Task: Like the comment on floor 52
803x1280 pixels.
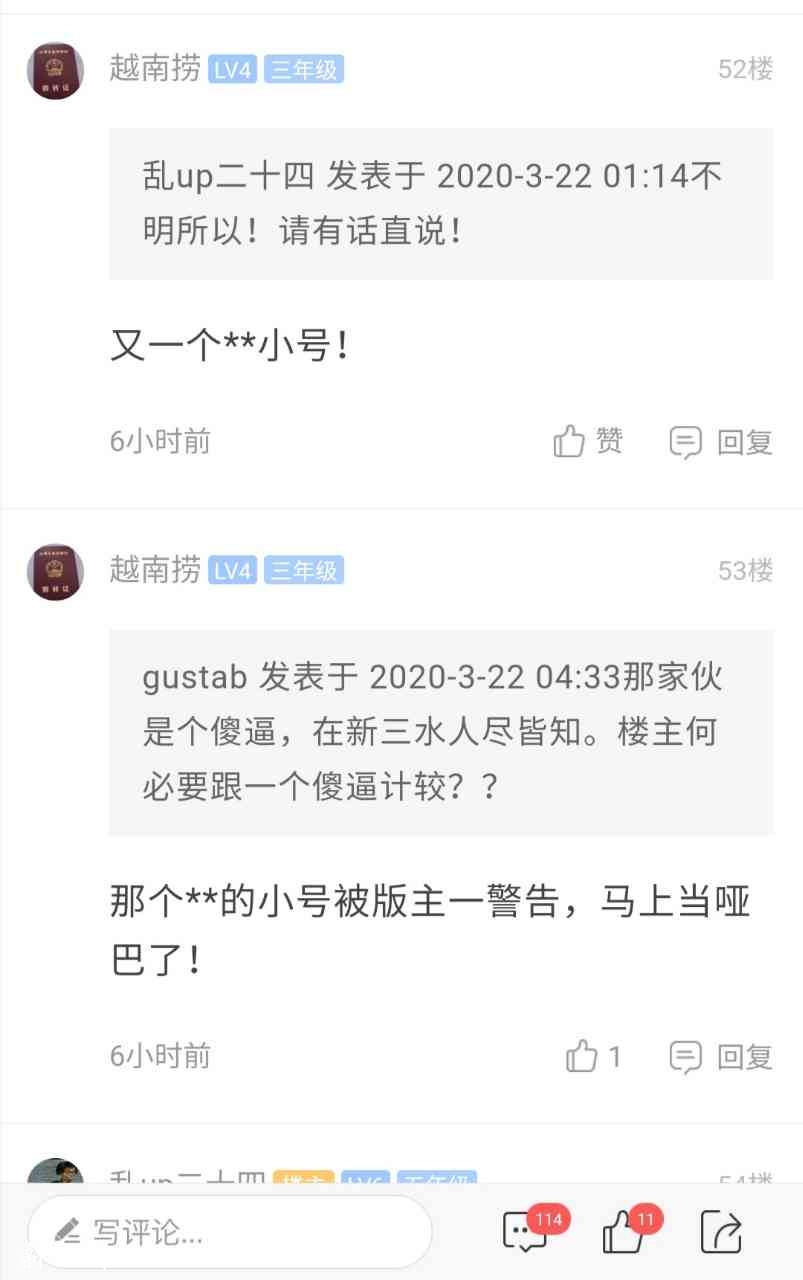Action: (x=588, y=441)
